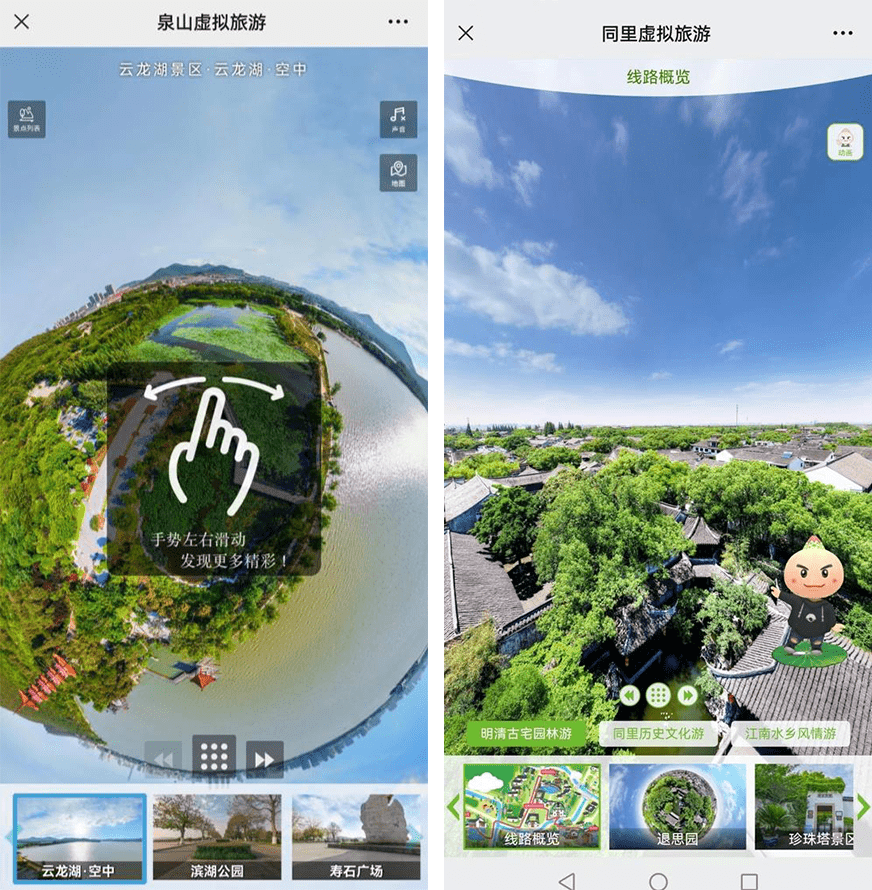Open overflow menu on 泉山虚拟旅游
872x890 pixels.
tap(398, 22)
